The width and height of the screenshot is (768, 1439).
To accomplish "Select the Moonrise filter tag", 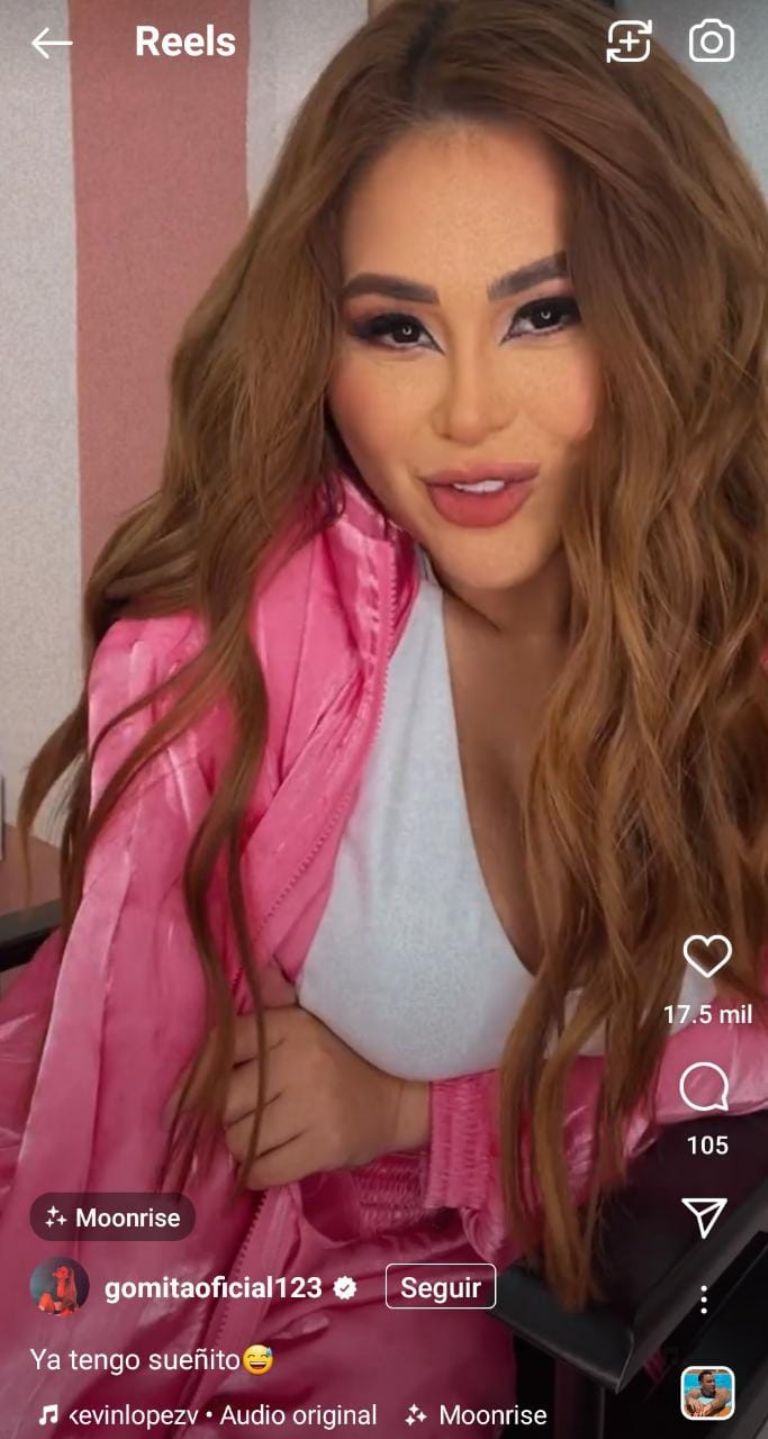I will [x=112, y=1218].
